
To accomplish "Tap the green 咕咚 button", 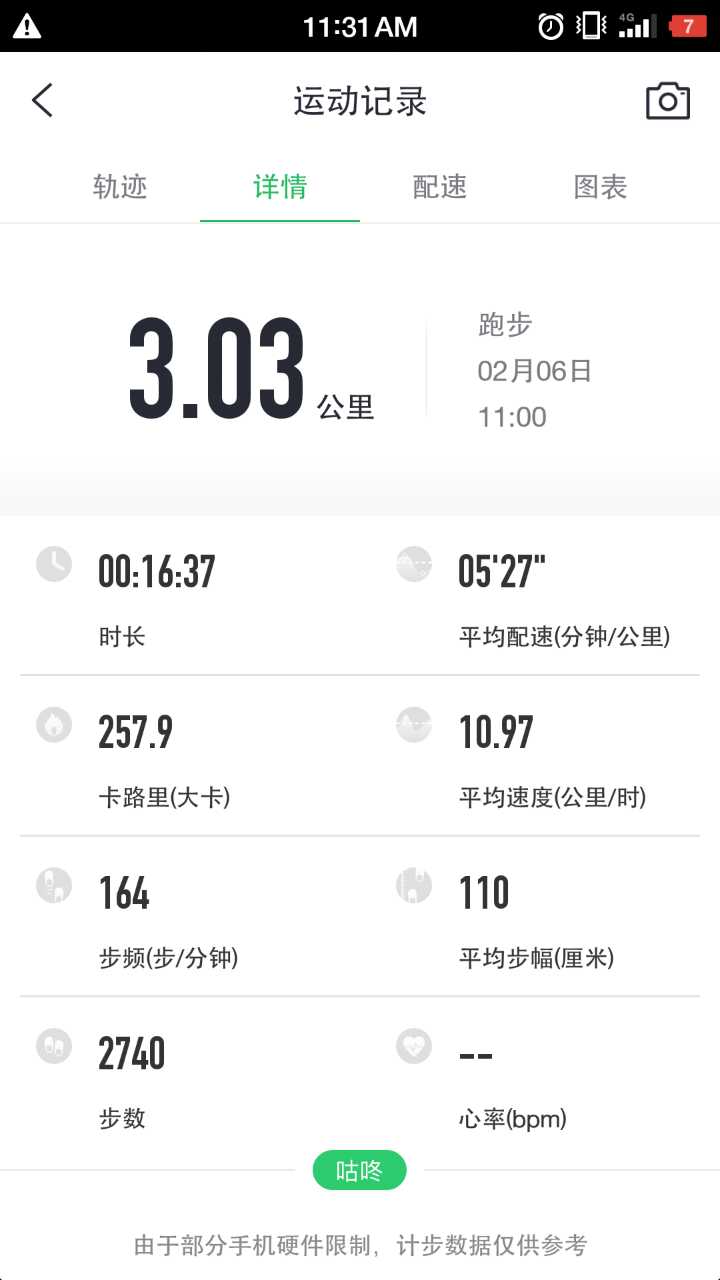I will 360,1170.
